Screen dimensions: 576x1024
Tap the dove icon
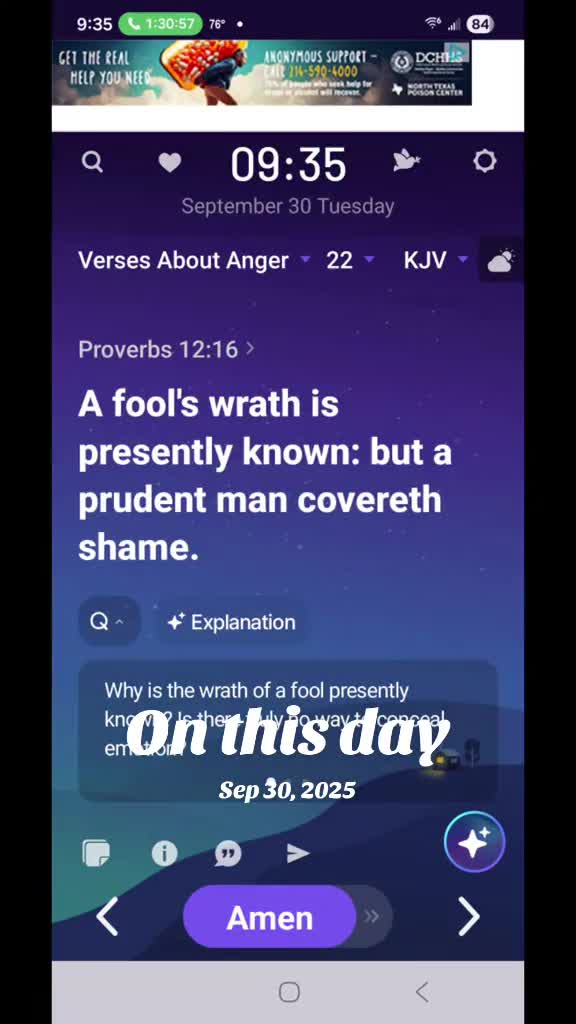(406, 161)
